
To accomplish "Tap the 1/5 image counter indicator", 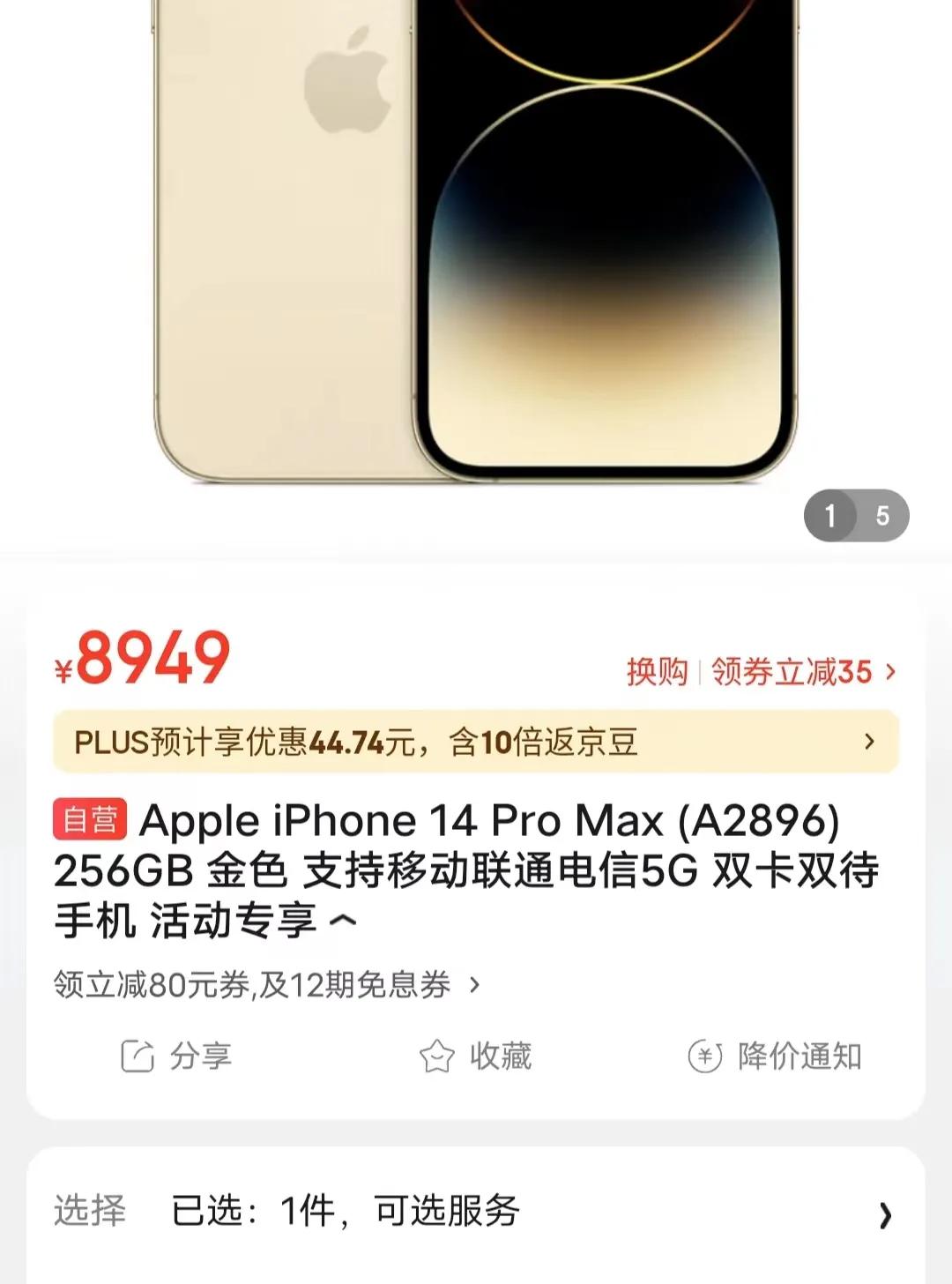I will (855, 515).
